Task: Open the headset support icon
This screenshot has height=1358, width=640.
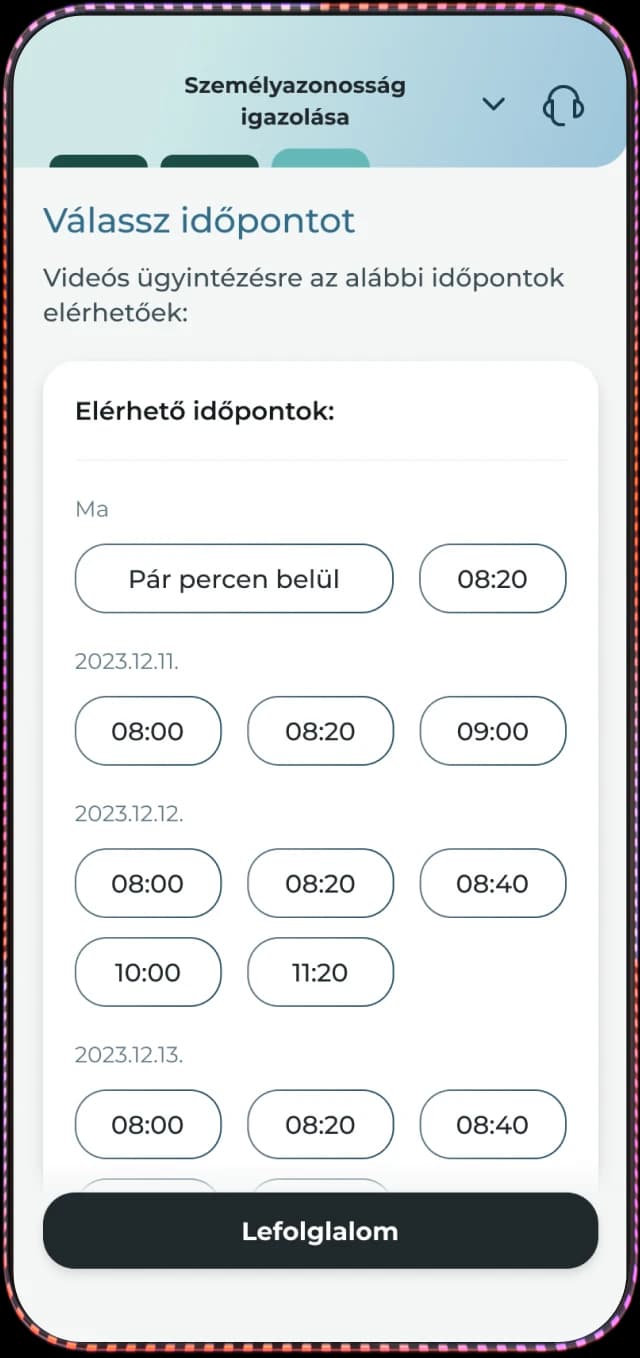Action: point(563,105)
